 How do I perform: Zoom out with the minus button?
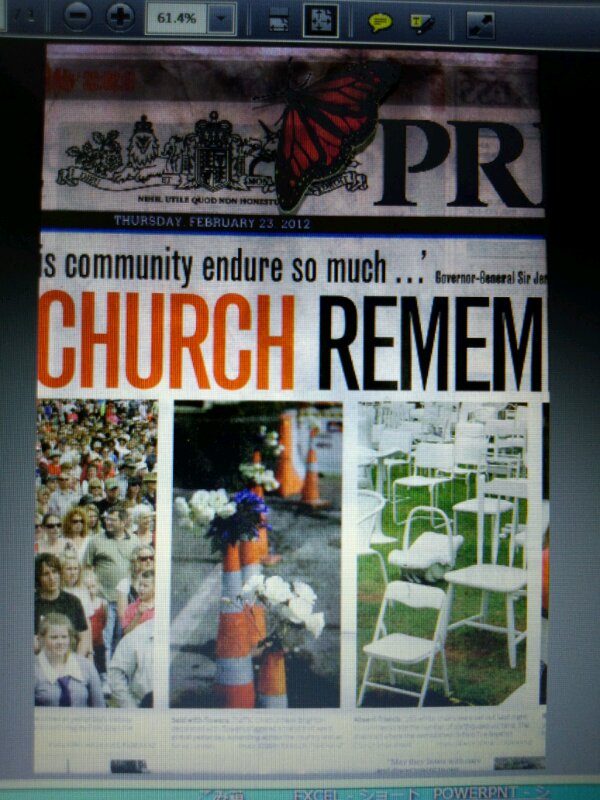pos(78,17)
